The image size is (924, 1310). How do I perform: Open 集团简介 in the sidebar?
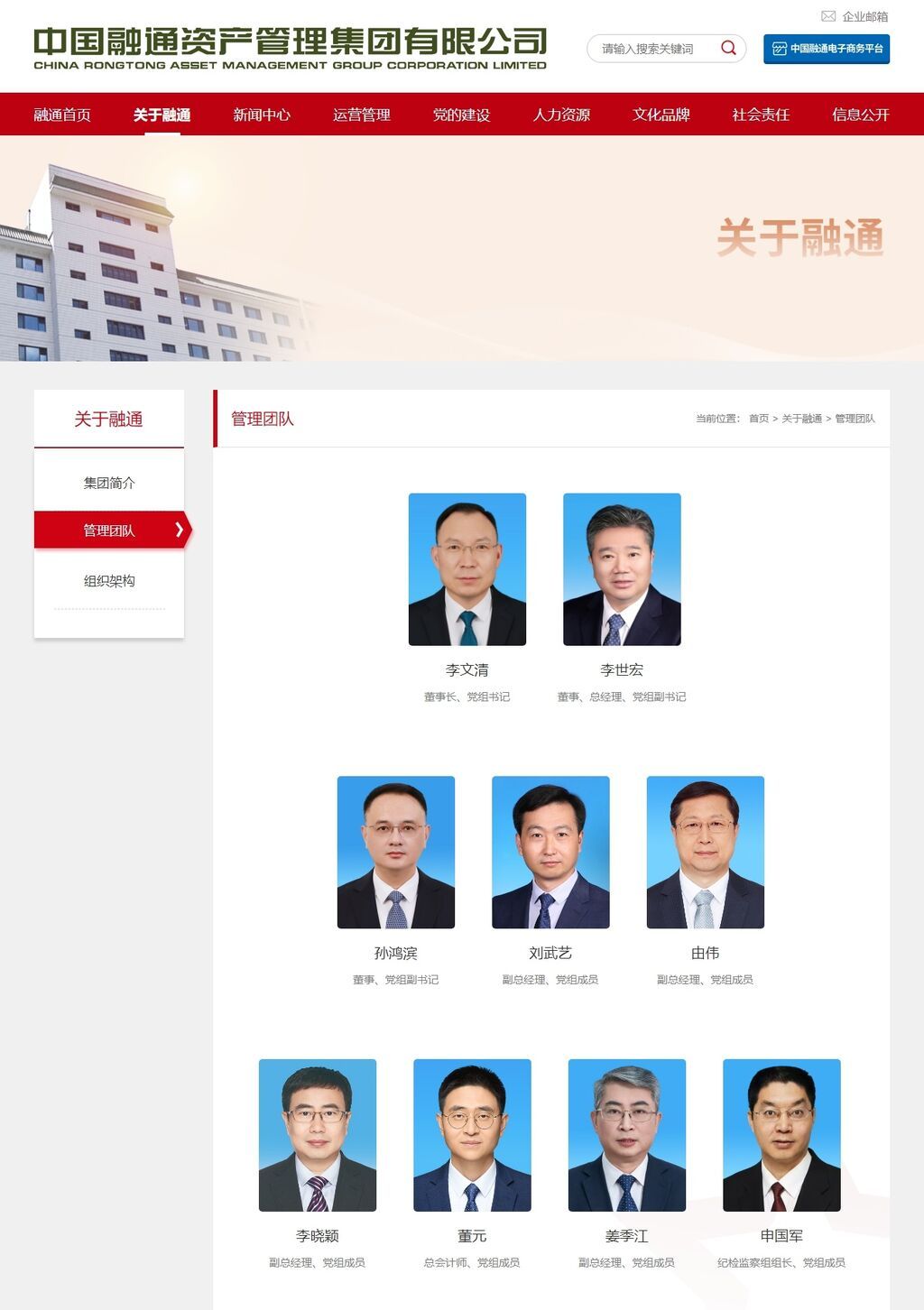[x=109, y=483]
